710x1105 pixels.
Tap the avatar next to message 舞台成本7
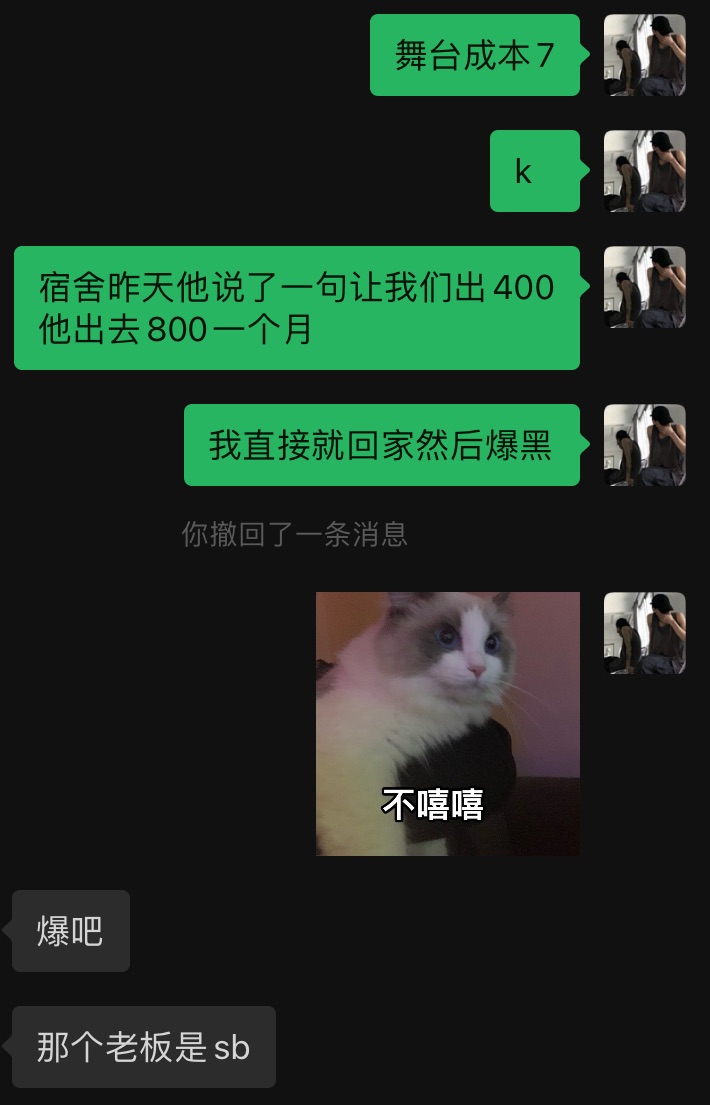point(645,55)
